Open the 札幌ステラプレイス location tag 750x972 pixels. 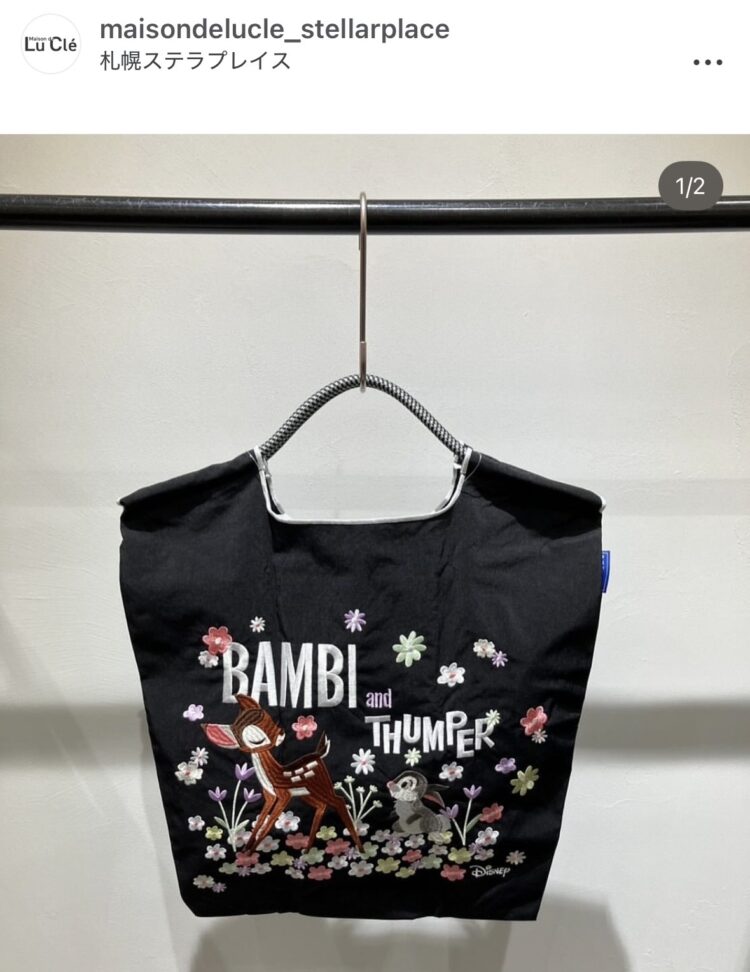click(196, 61)
